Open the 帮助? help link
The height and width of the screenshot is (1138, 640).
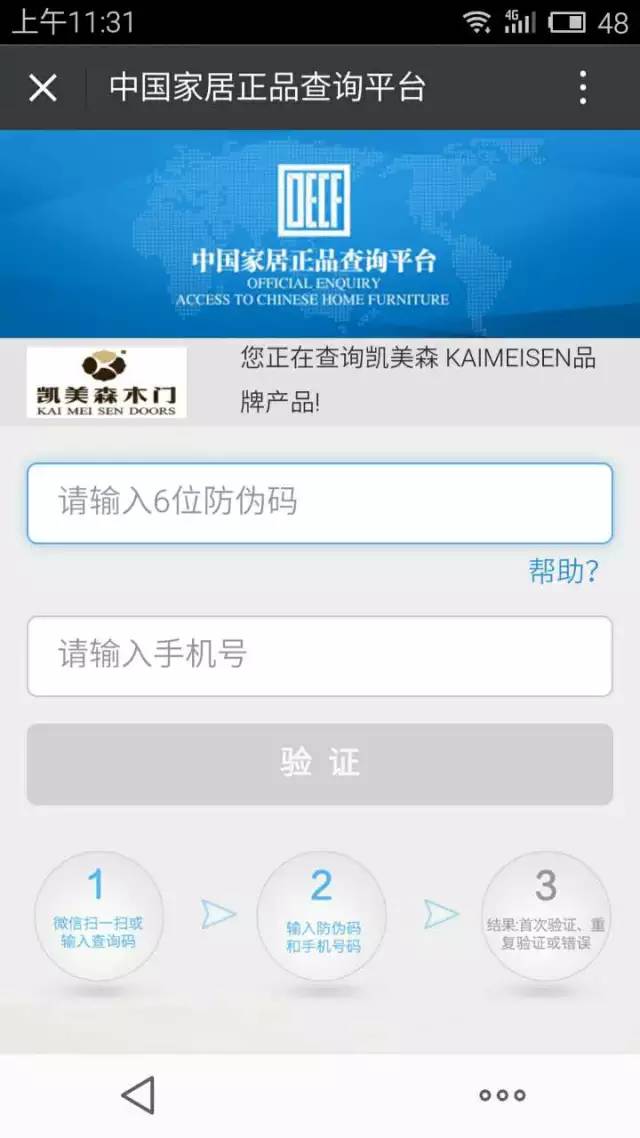coord(563,571)
